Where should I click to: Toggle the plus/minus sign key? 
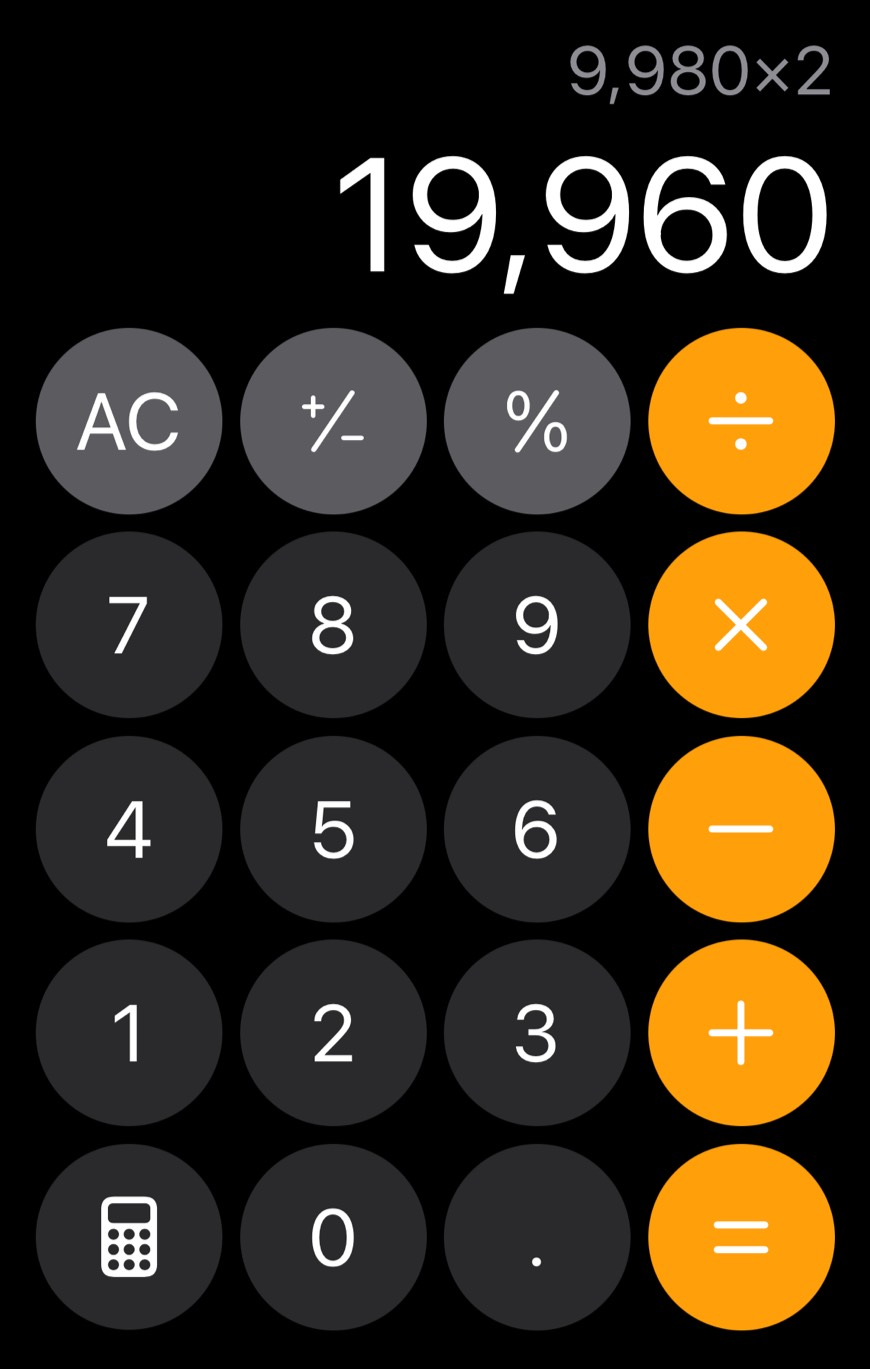coord(333,421)
